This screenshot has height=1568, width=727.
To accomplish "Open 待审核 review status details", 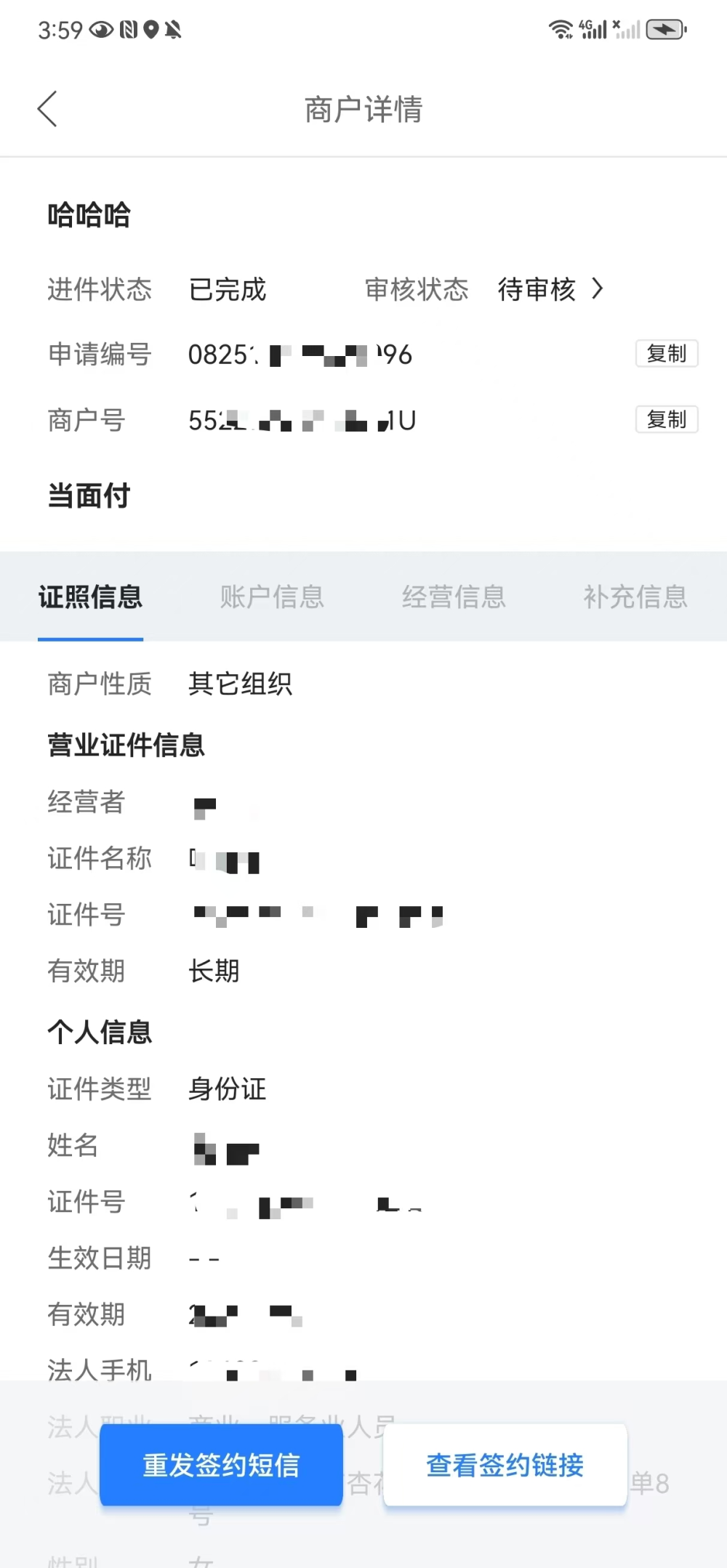I will (550, 289).
